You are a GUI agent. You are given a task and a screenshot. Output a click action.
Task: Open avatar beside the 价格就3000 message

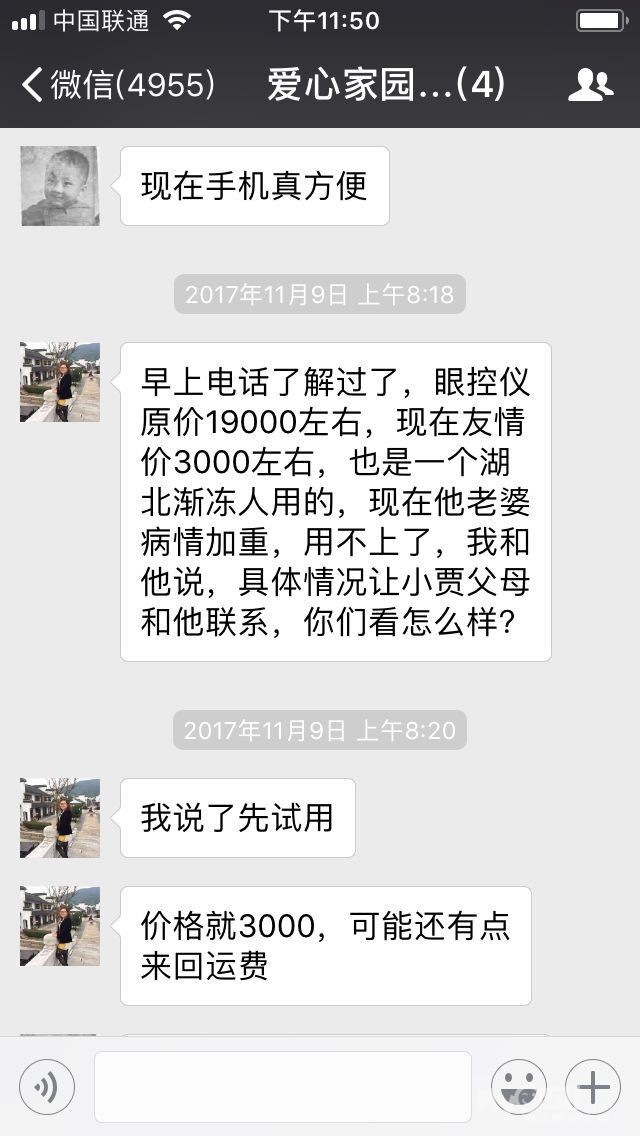tap(60, 926)
